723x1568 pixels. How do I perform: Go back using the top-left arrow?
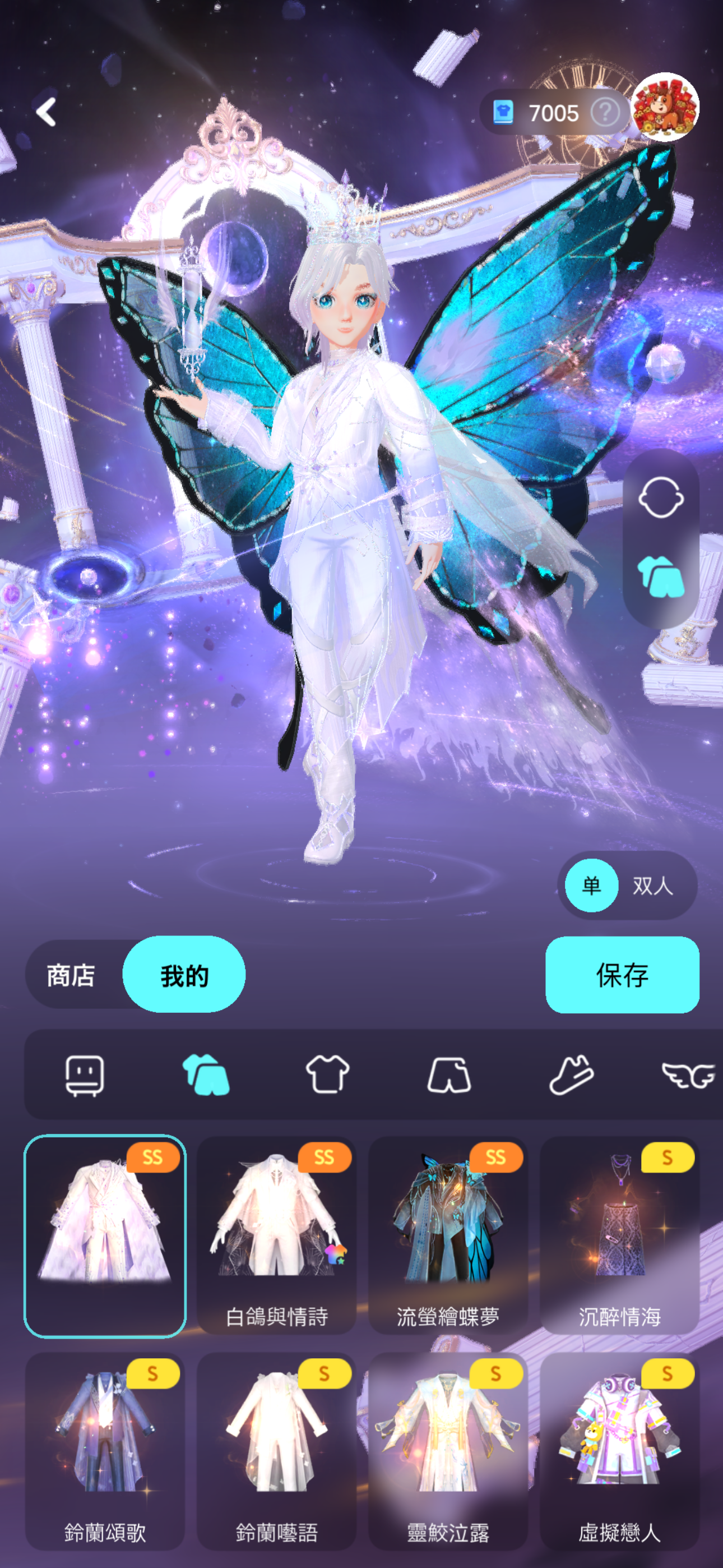pyautogui.click(x=47, y=112)
